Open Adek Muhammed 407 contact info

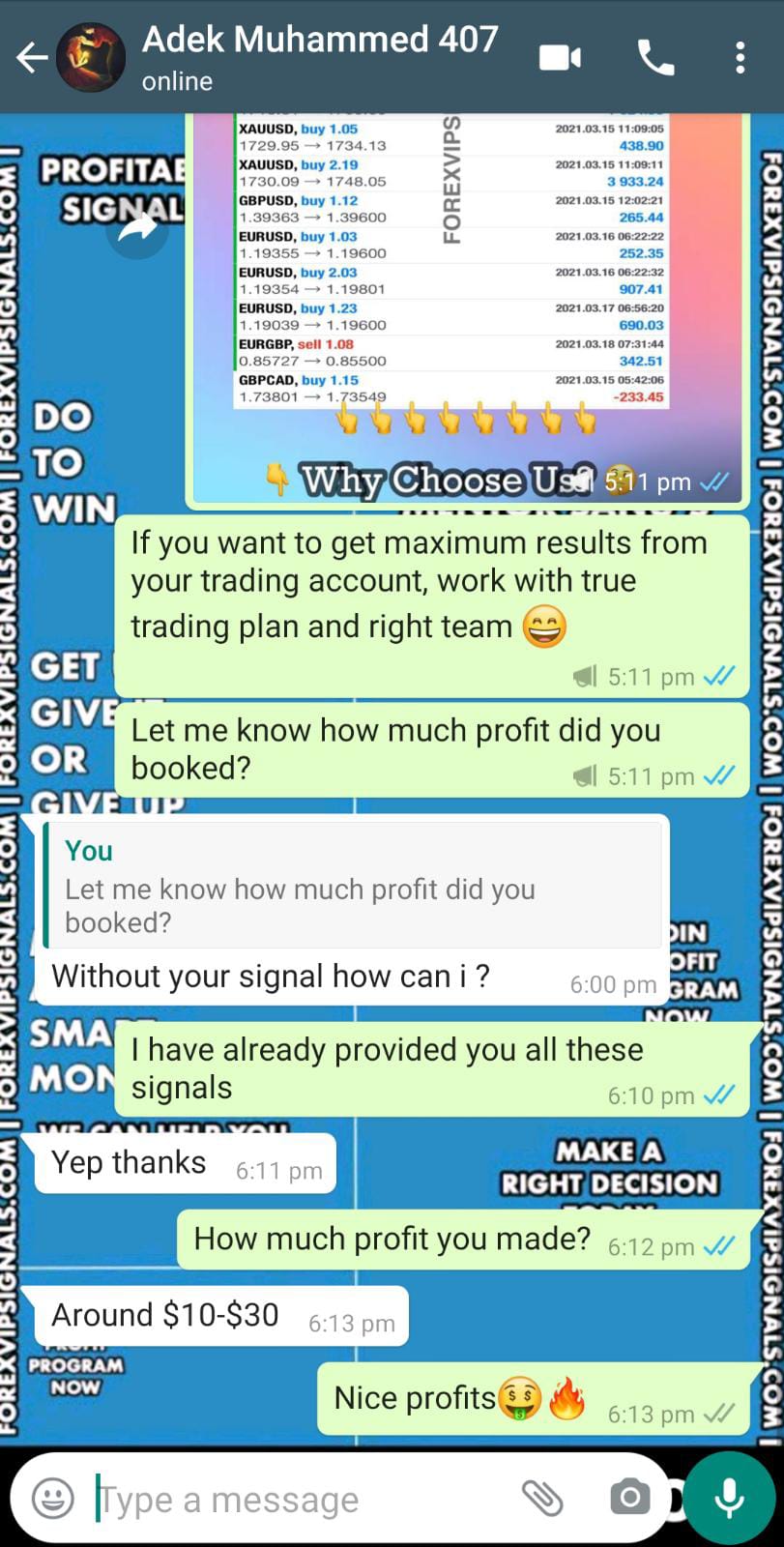pyautogui.click(x=319, y=56)
